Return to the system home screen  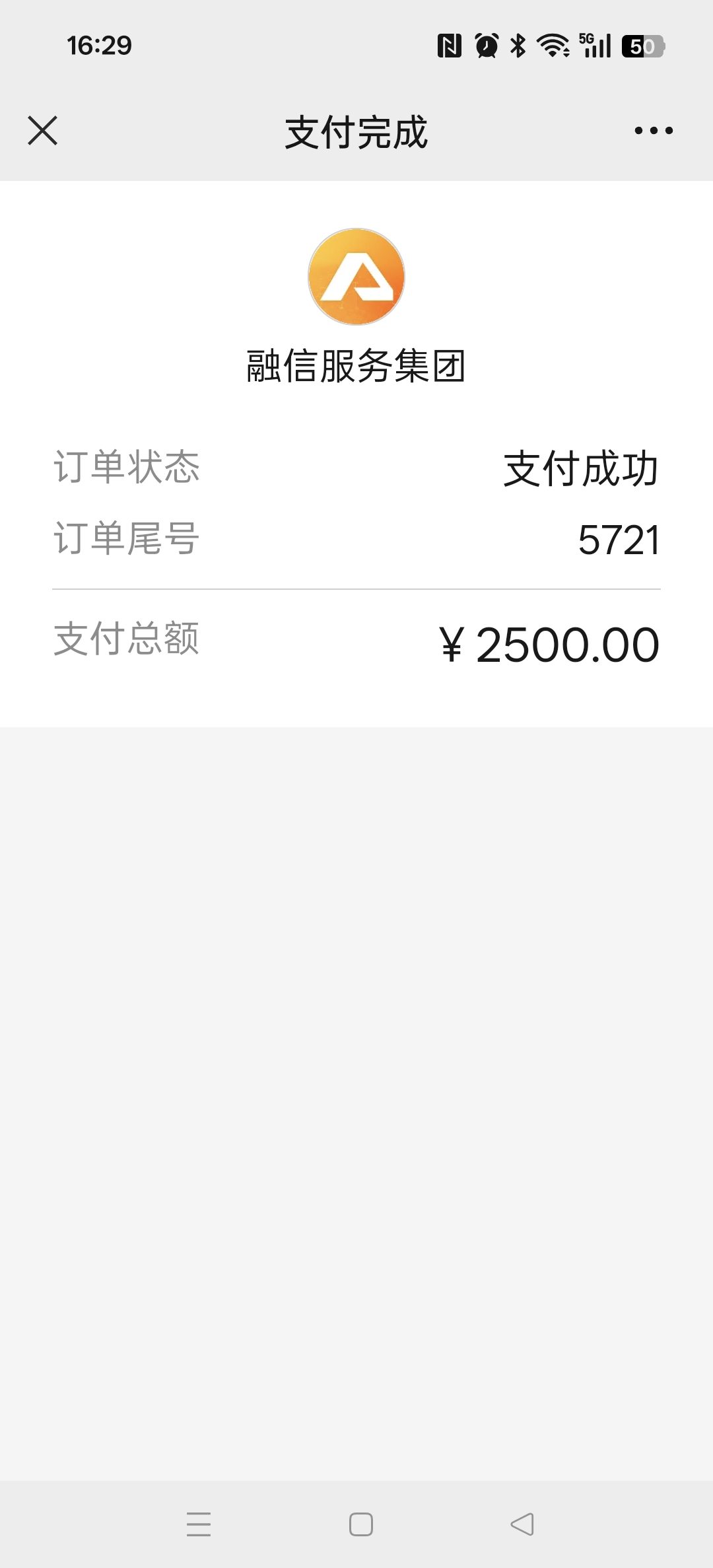pos(361,1524)
